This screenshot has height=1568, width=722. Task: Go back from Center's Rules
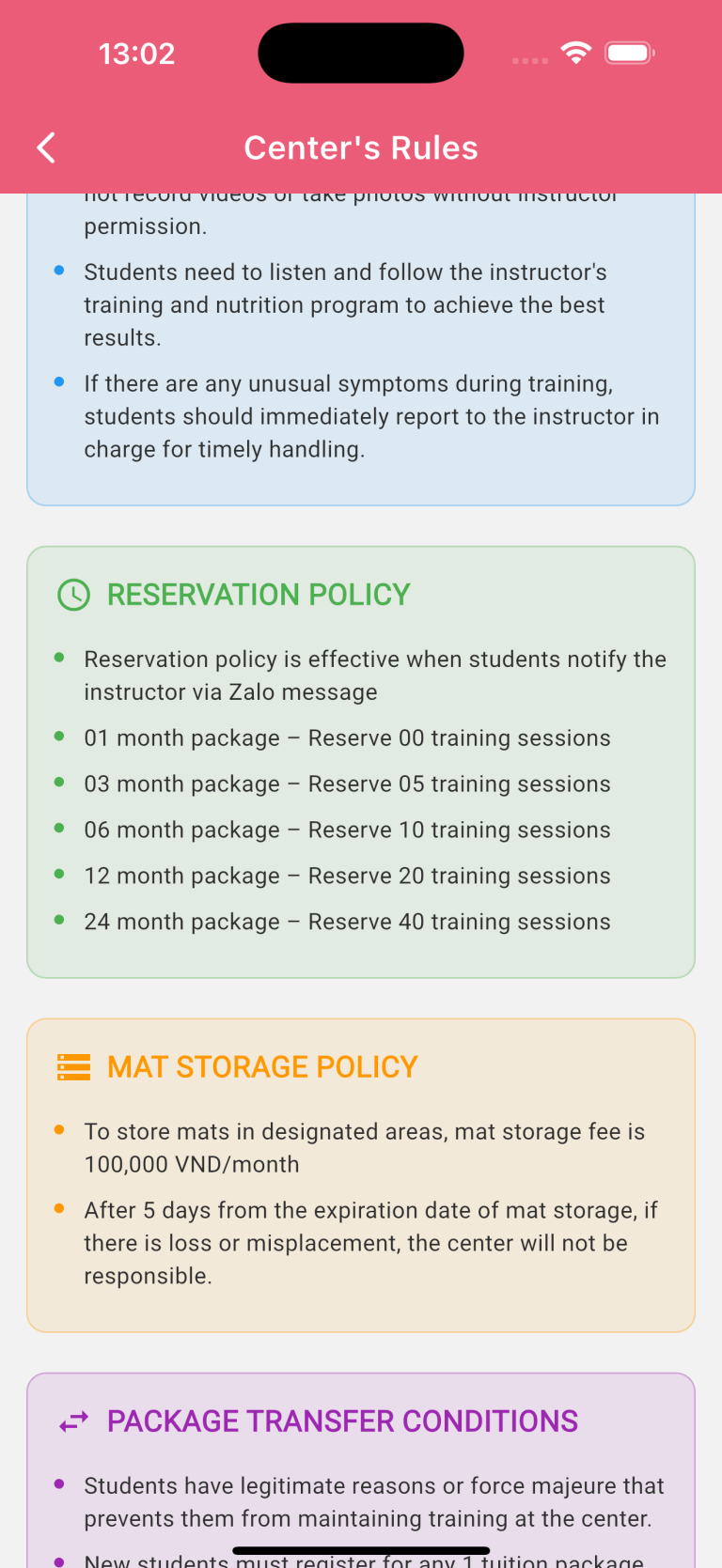coord(46,147)
